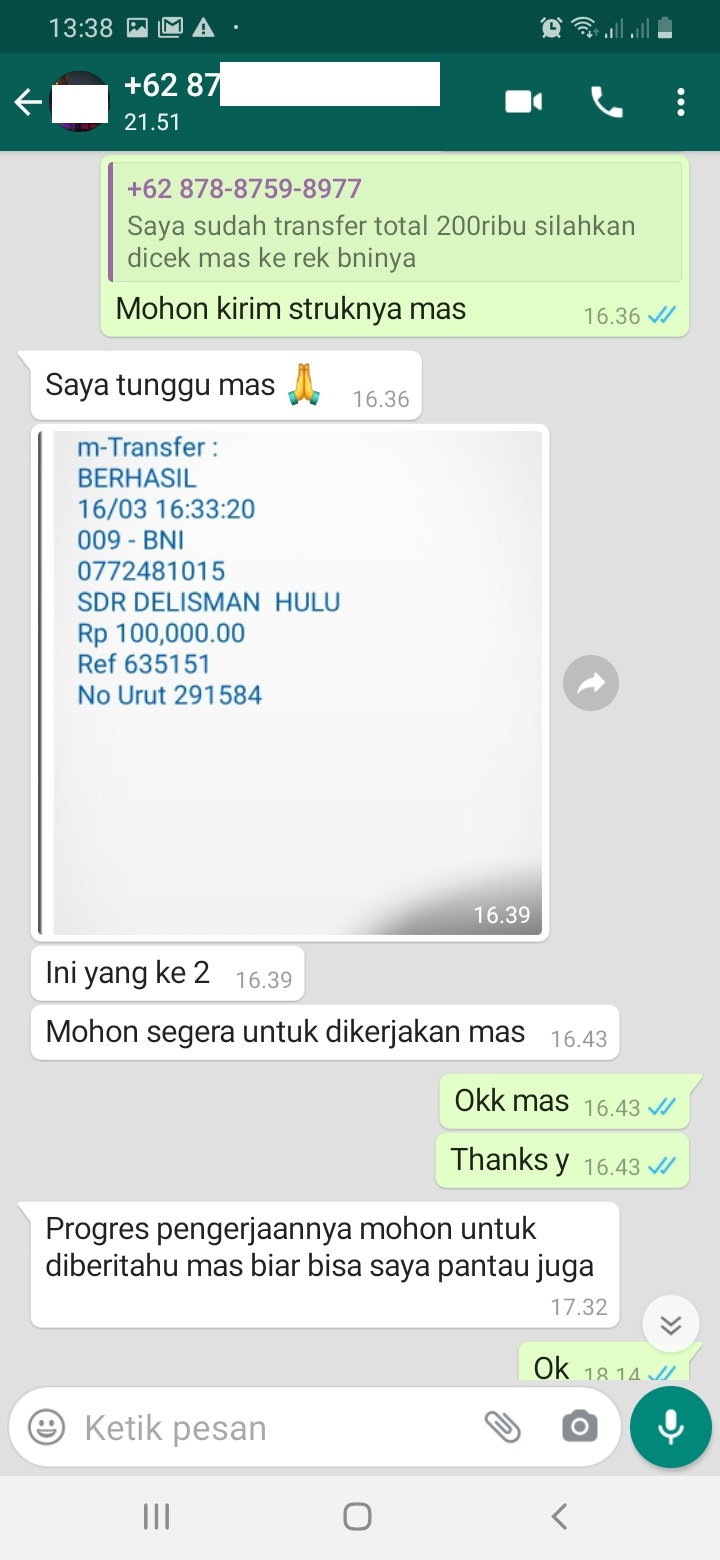Start a video call with this contact
720x1560 pixels.
pos(523,102)
